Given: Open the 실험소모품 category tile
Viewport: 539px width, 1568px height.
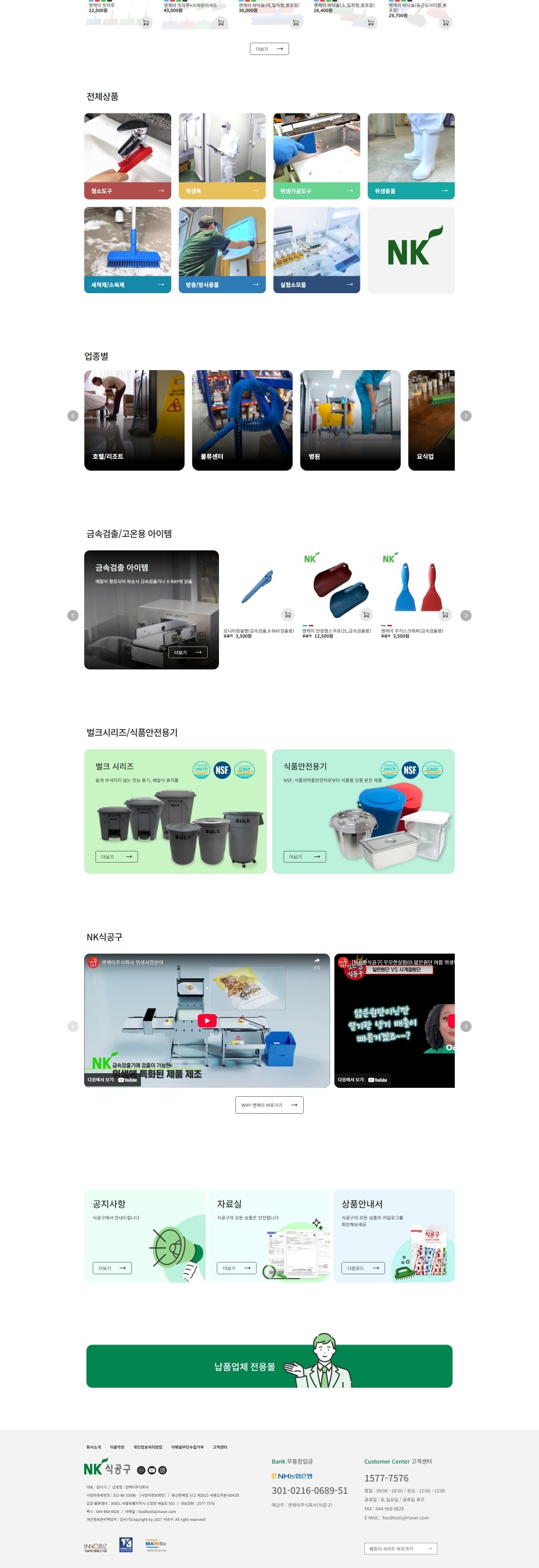Looking at the screenshot, I should [x=316, y=249].
